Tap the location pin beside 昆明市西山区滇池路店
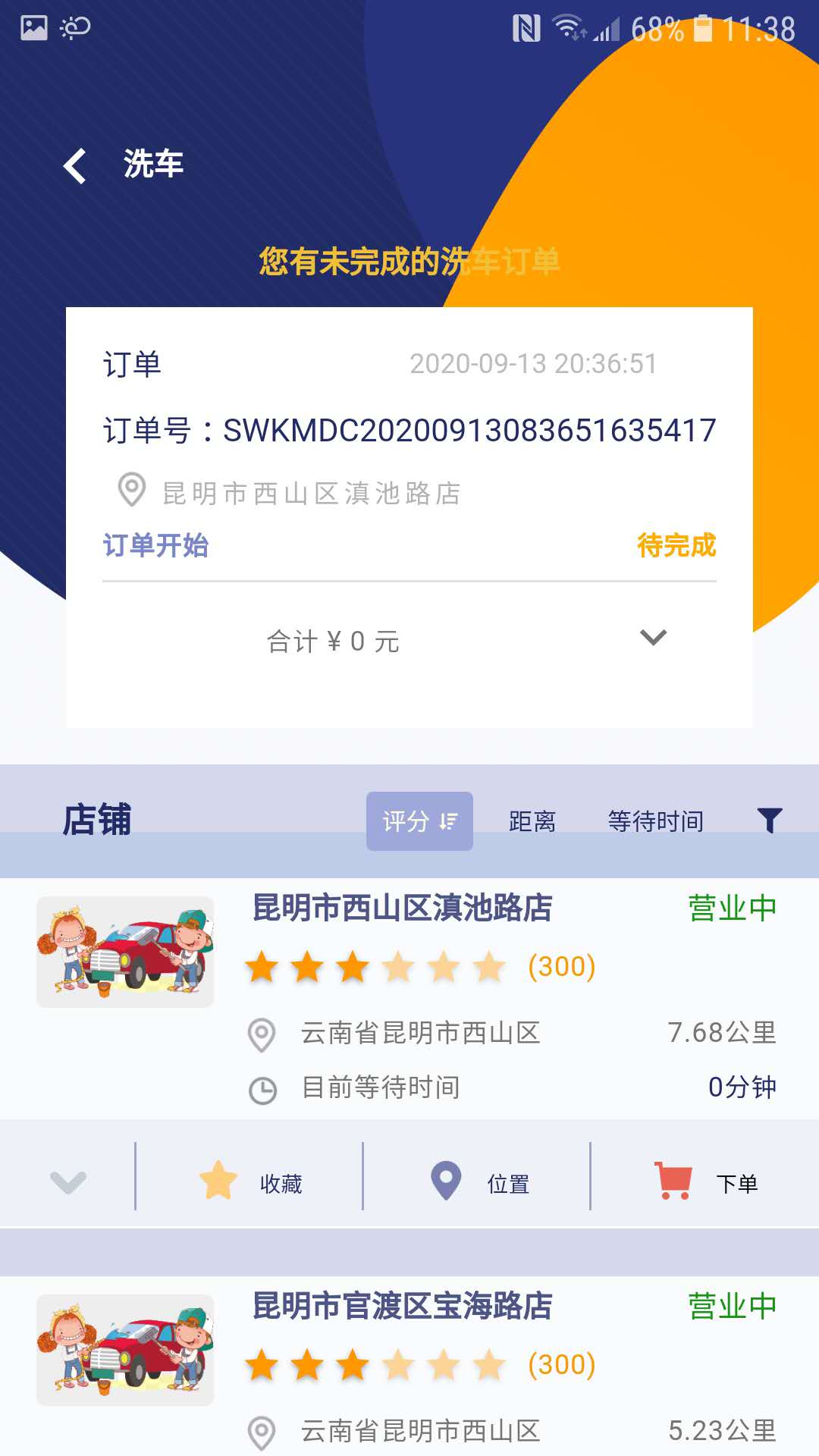The height and width of the screenshot is (1456, 819). 130,488
